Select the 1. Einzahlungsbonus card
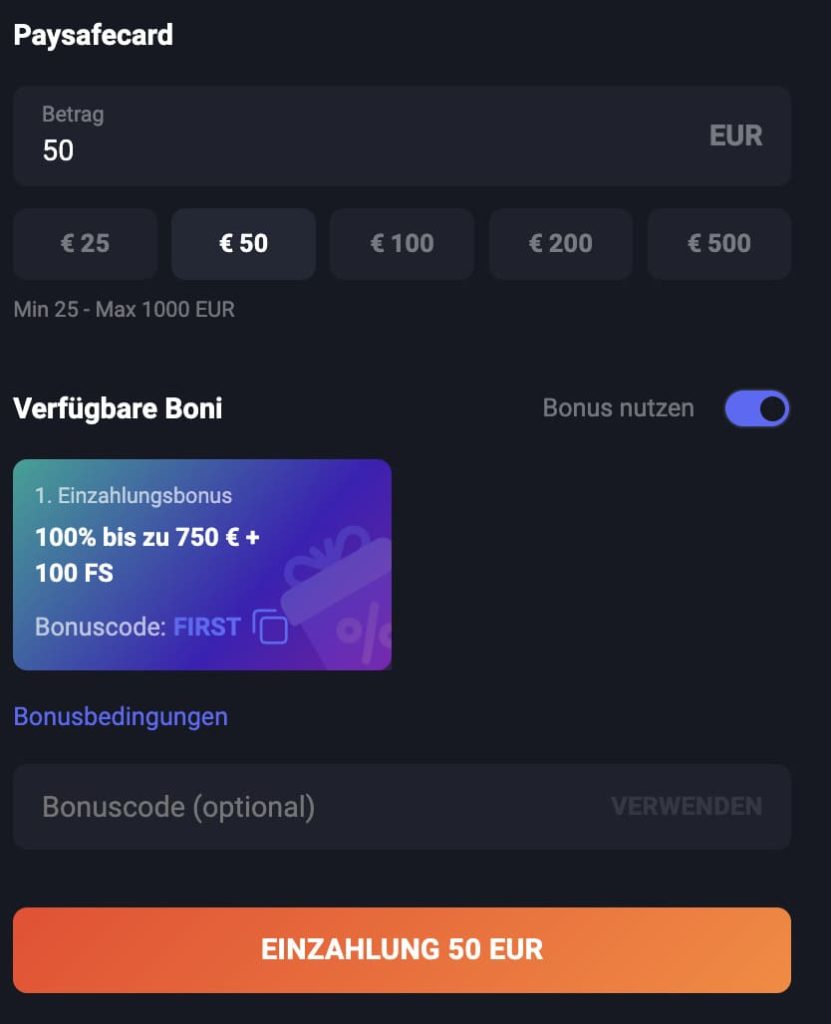 [200, 540]
